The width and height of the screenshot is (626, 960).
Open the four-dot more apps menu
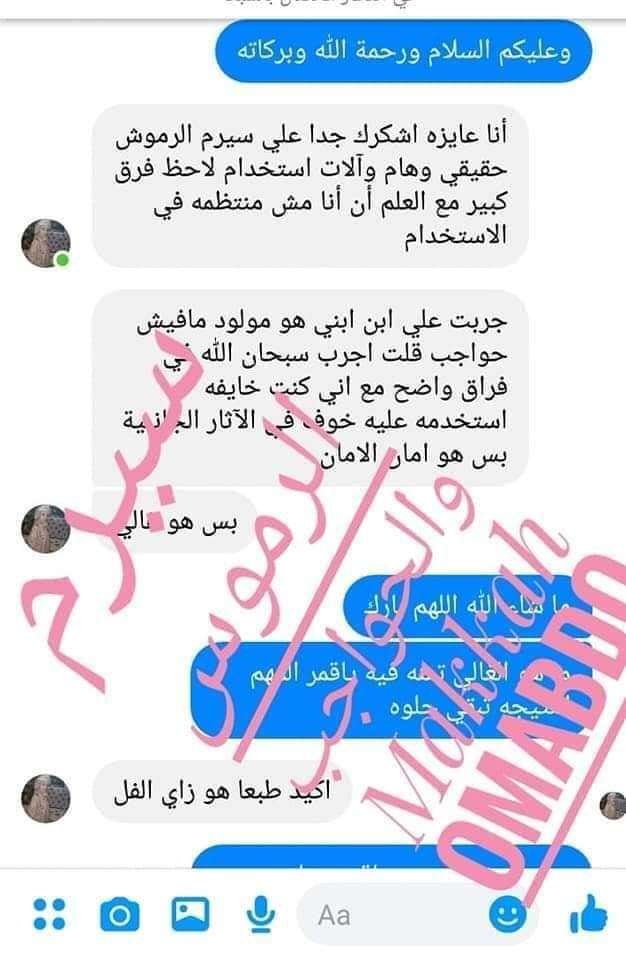[49, 913]
